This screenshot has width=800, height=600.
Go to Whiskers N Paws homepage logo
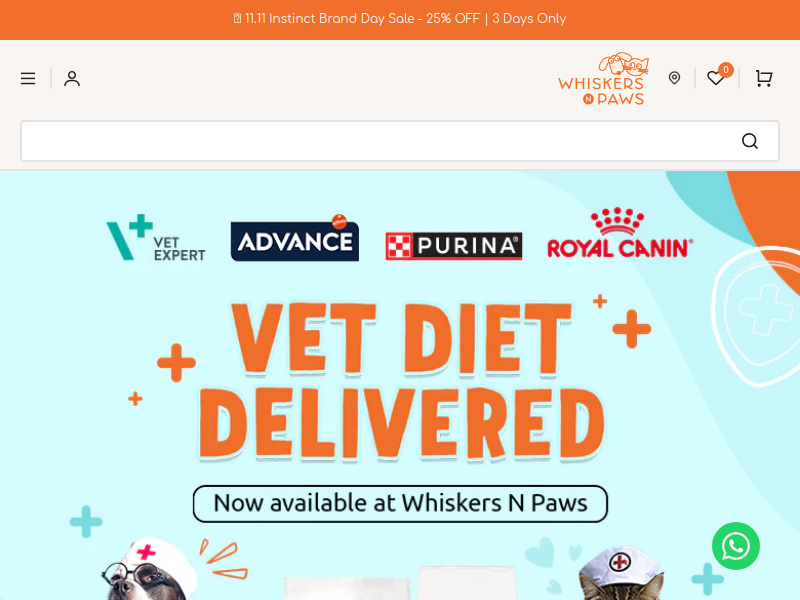(603, 78)
